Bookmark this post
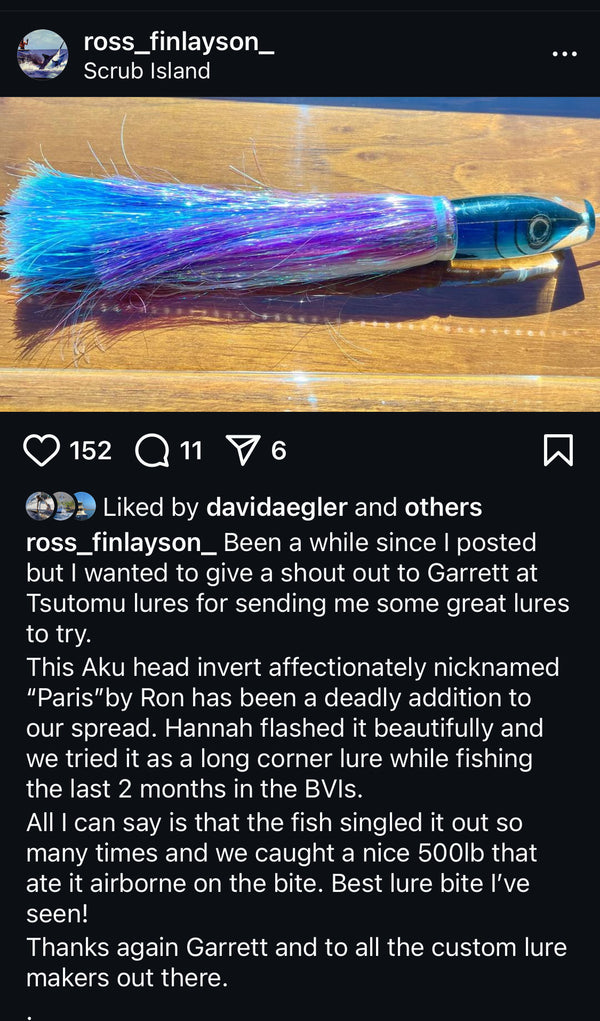The height and width of the screenshot is (1021, 600). tap(557, 450)
